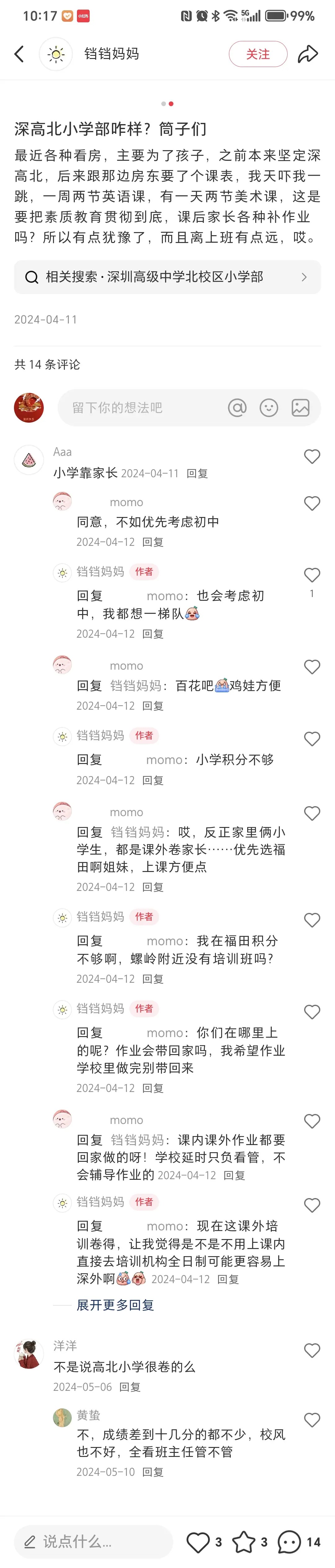Expand more replies with 展开更多回复
The image size is (335, 1568).
tap(115, 1305)
